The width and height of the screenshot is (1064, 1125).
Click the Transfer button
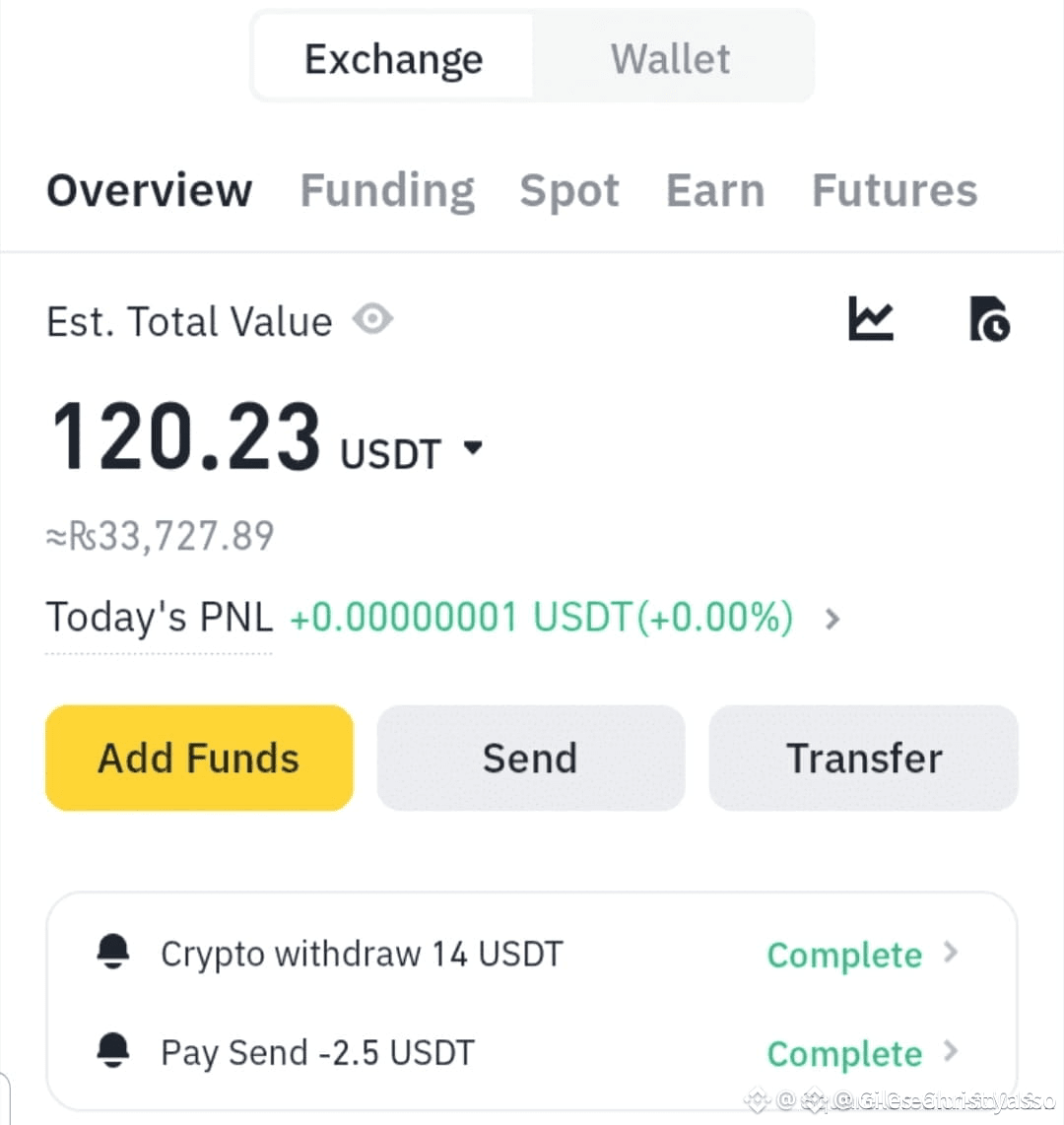point(863,758)
